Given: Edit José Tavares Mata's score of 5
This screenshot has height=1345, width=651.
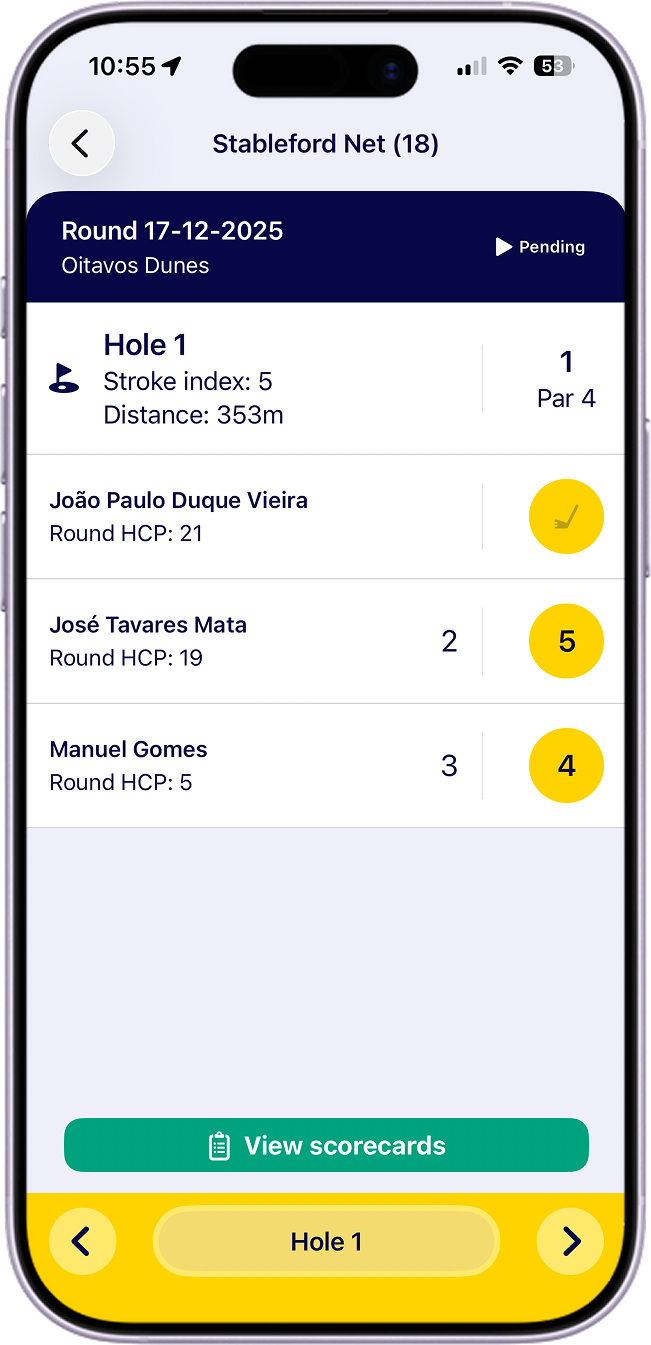Looking at the screenshot, I should click(x=565, y=641).
